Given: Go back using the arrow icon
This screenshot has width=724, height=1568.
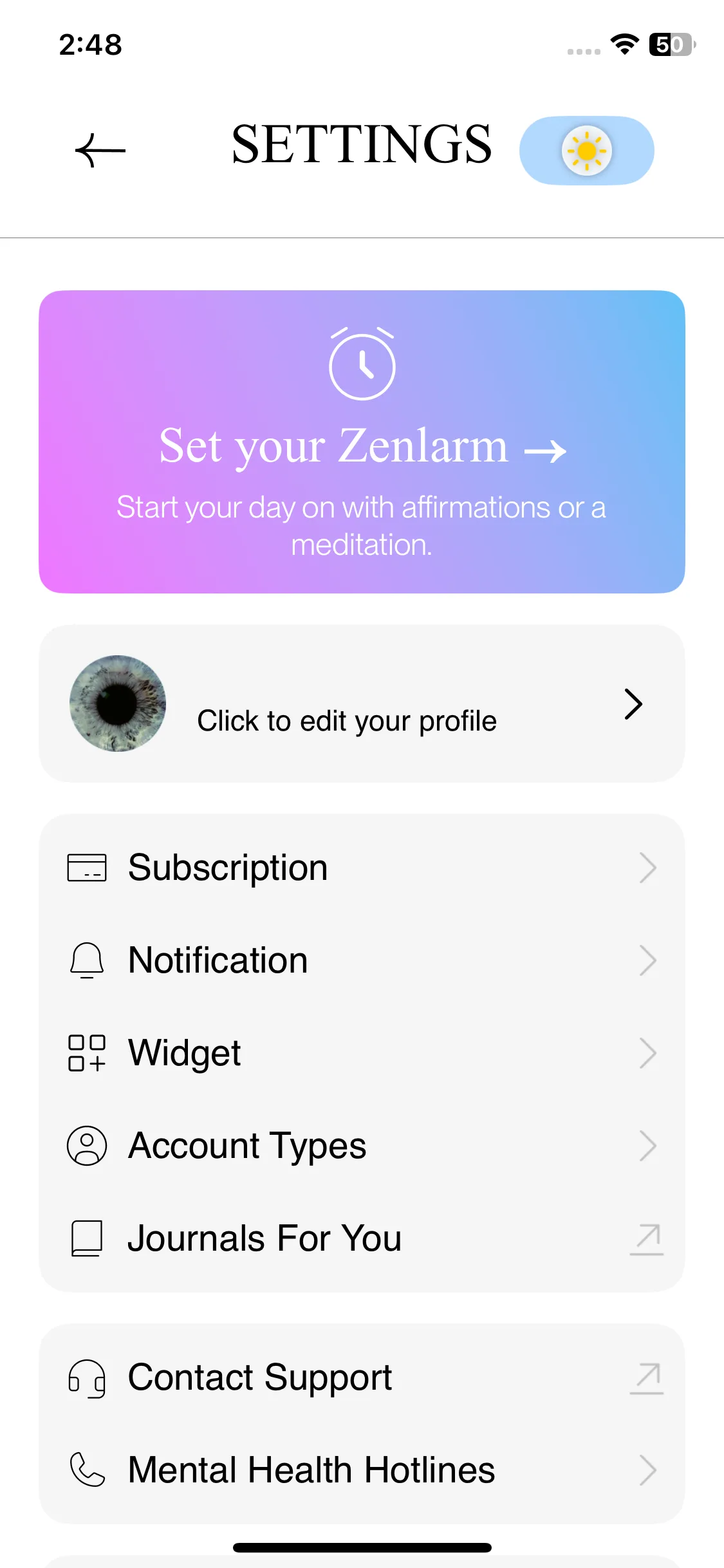Looking at the screenshot, I should [x=100, y=151].
